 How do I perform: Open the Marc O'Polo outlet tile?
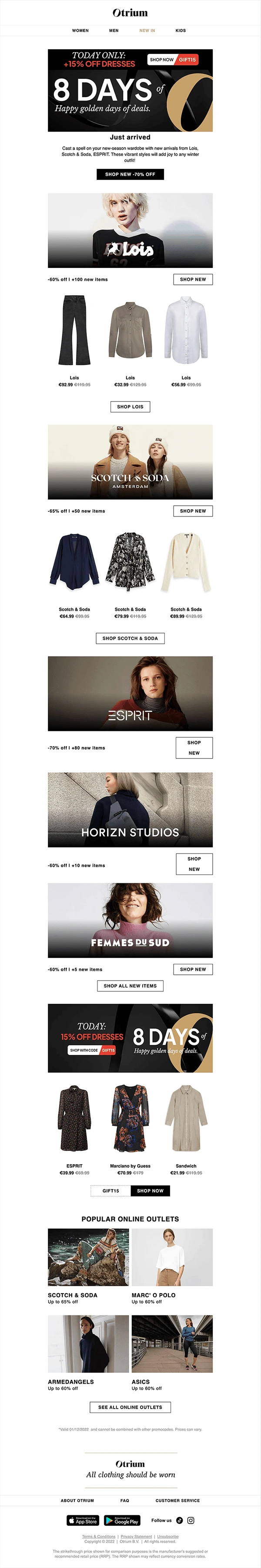[172, 1257]
